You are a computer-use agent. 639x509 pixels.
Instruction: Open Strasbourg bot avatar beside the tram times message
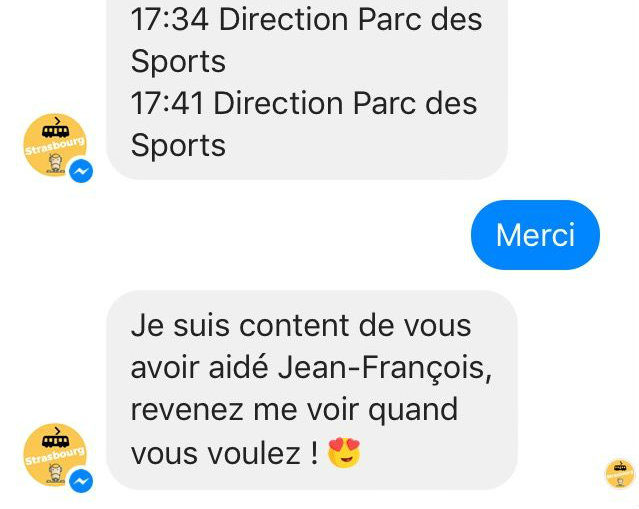[x=54, y=146]
